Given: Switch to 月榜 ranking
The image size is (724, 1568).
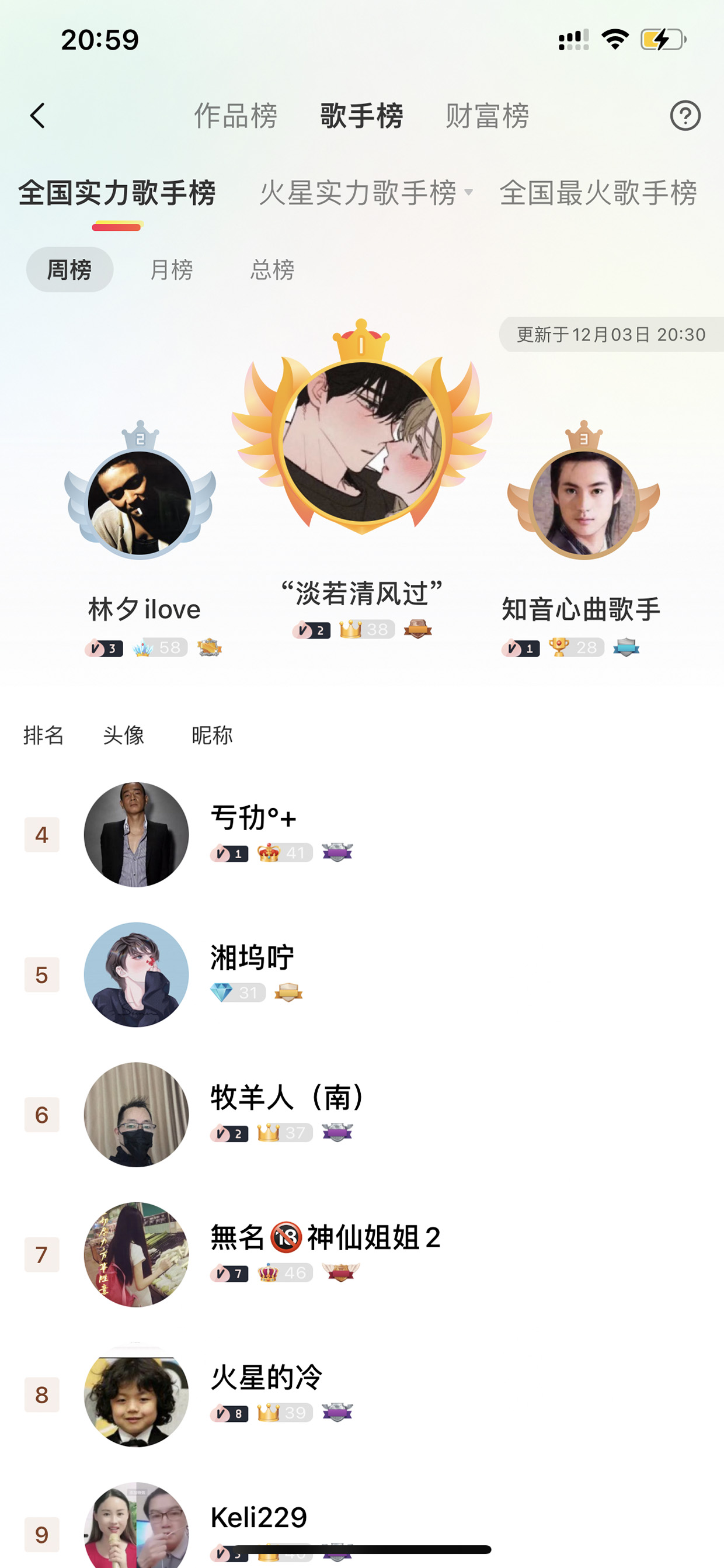Looking at the screenshot, I should pos(172,270).
